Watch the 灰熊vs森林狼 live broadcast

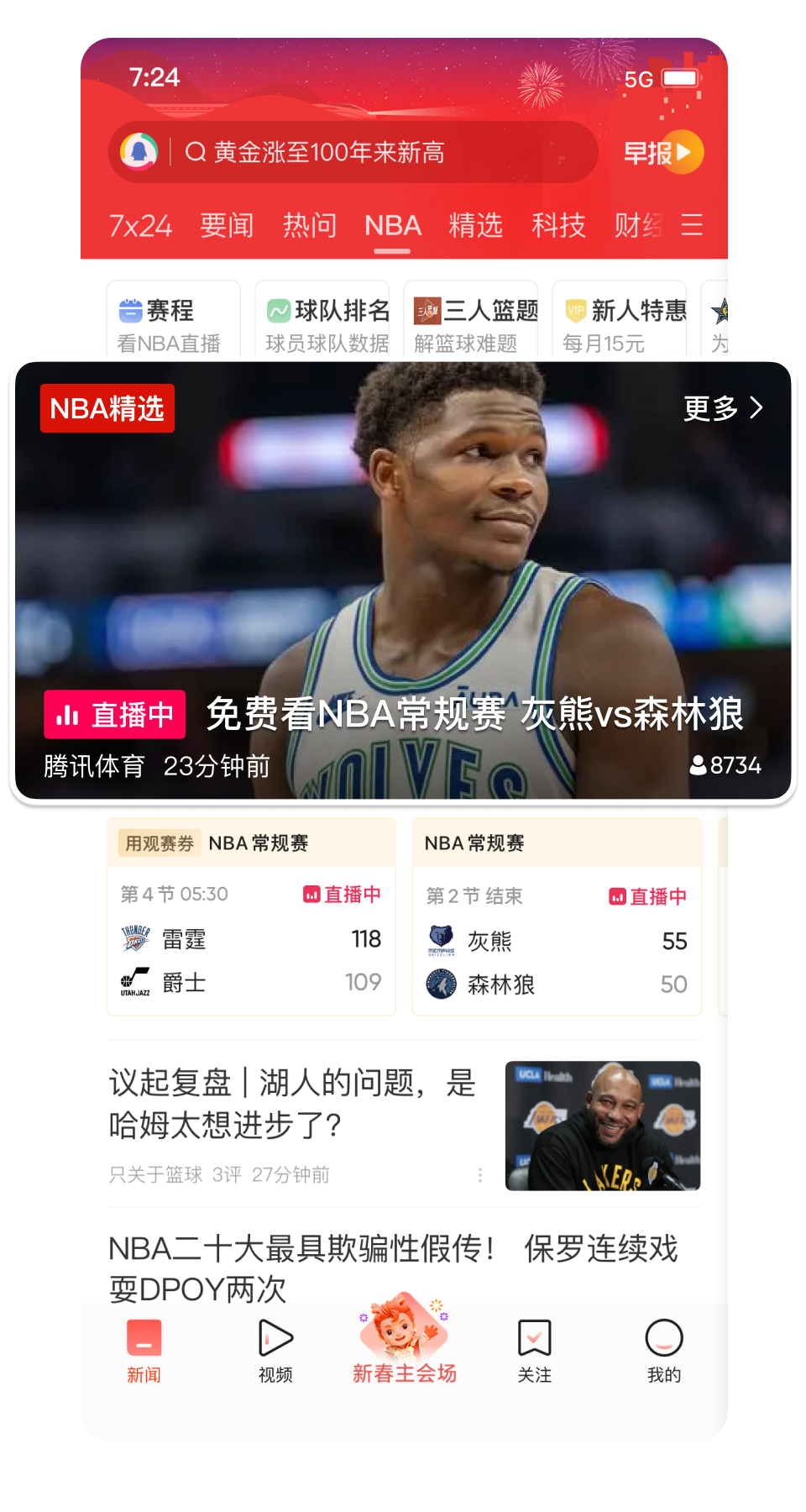(403, 580)
